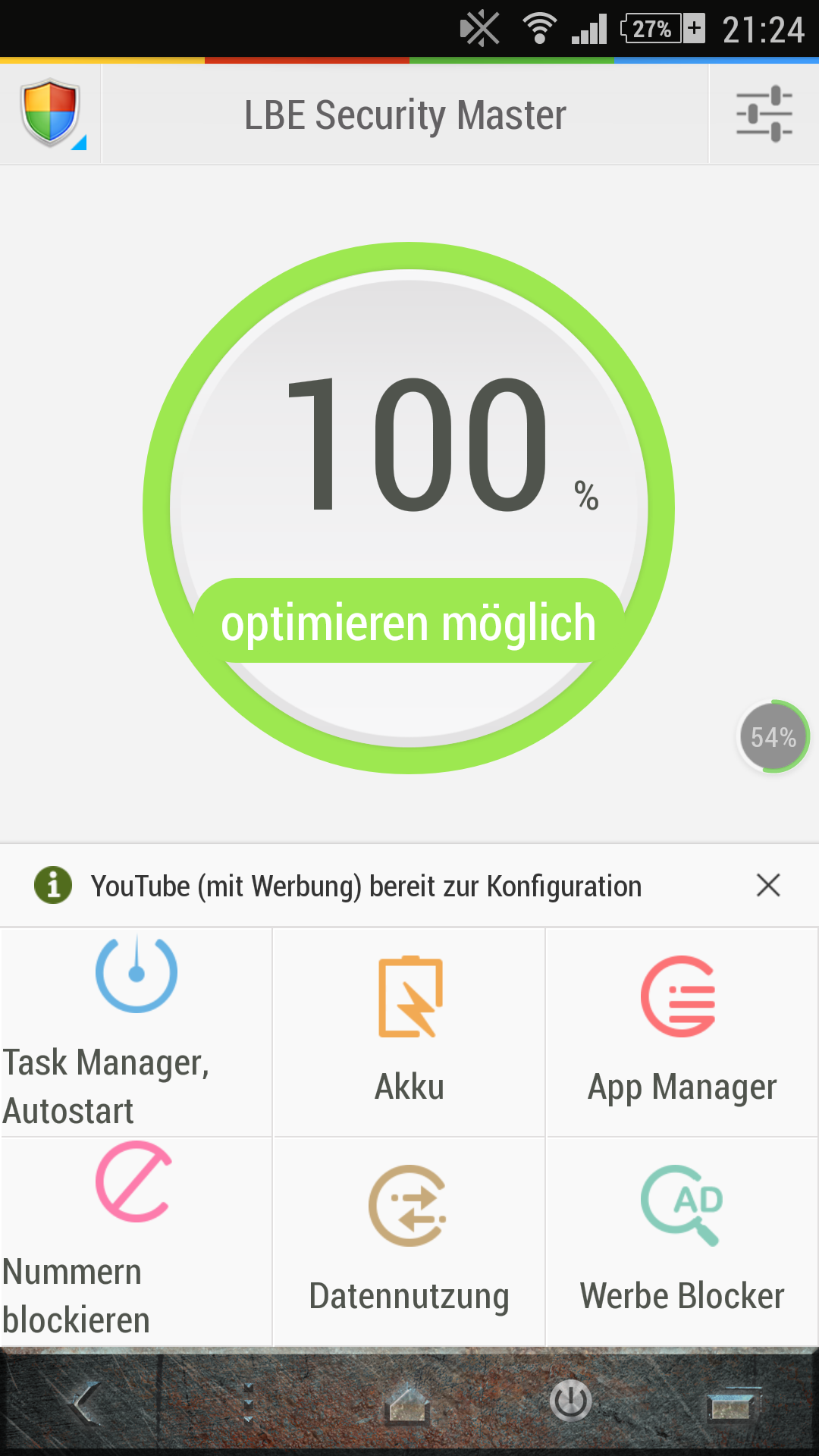Open the Werbe Blocker
This screenshot has width=819, height=1456.
[x=682, y=1242]
